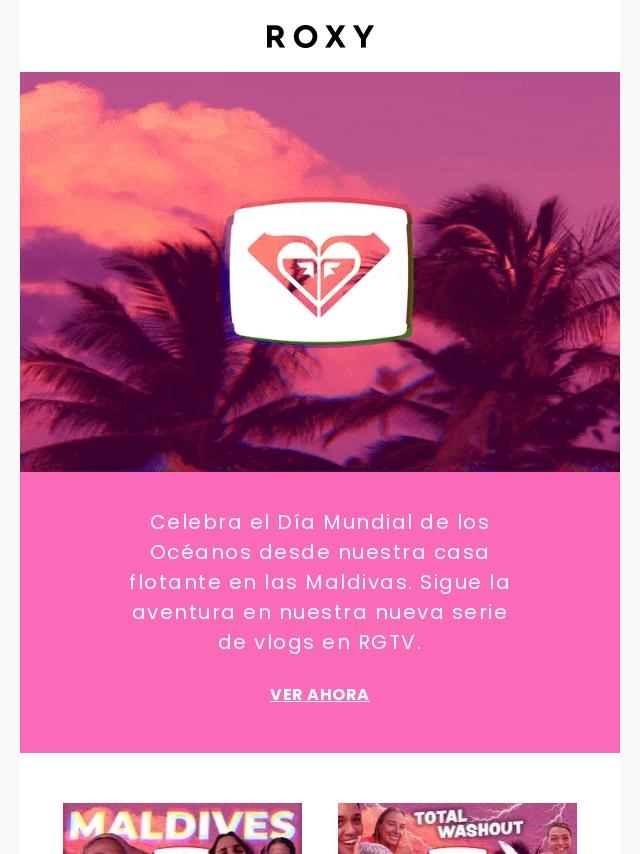Tap the VER AHORA link
The width and height of the screenshot is (640, 854).
pyautogui.click(x=319, y=694)
